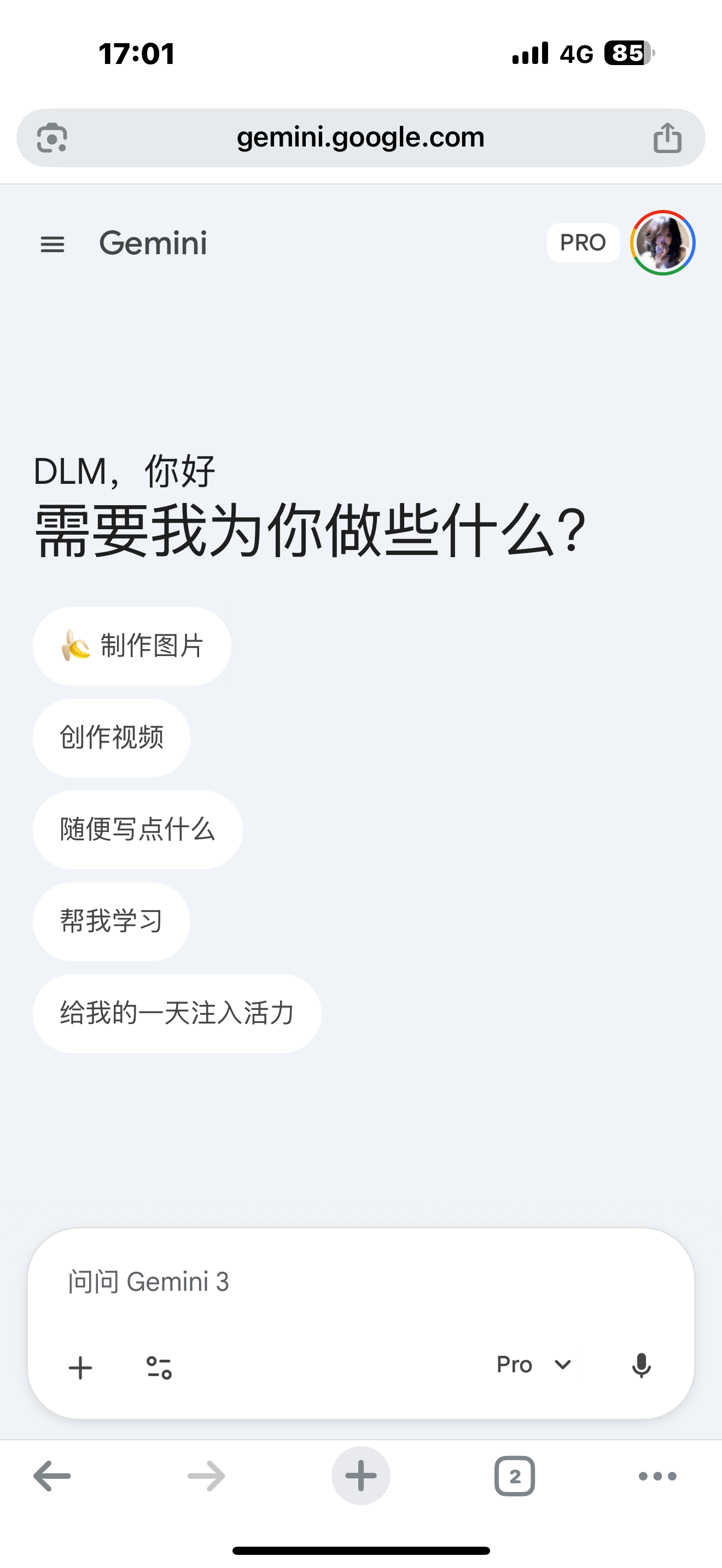Open your profile avatar picture
This screenshot has height=1568, width=722.
coord(662,243)
